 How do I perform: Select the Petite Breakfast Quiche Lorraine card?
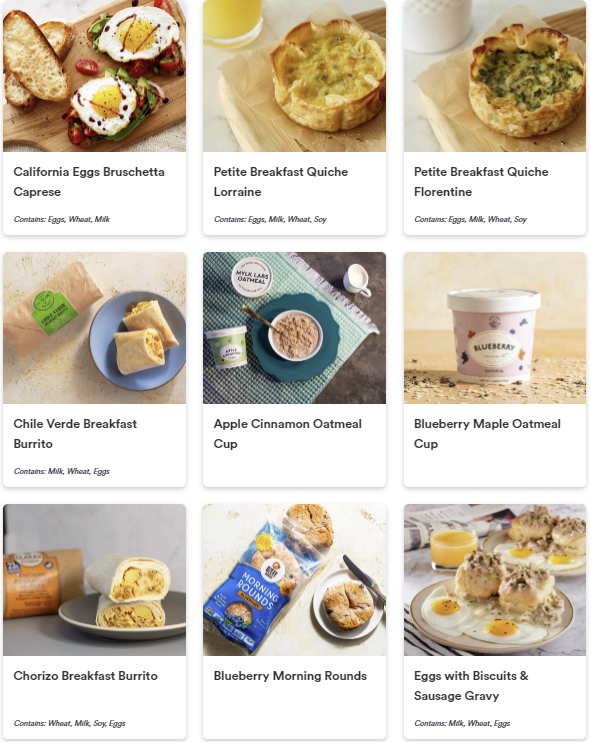pyautogui.click(x=294, y=117)
